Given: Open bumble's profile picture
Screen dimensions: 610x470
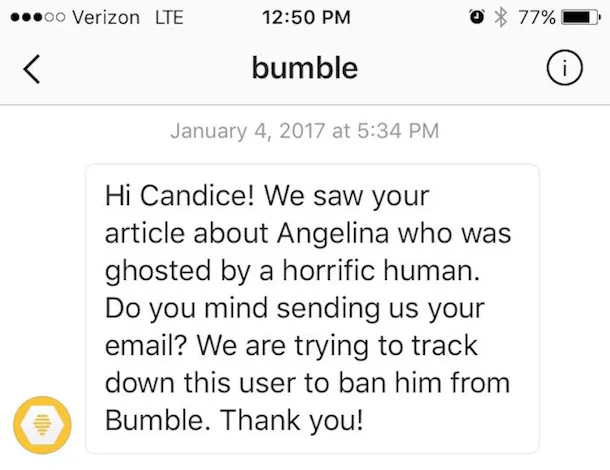Looking at the screenshot, I should (42, 425).
